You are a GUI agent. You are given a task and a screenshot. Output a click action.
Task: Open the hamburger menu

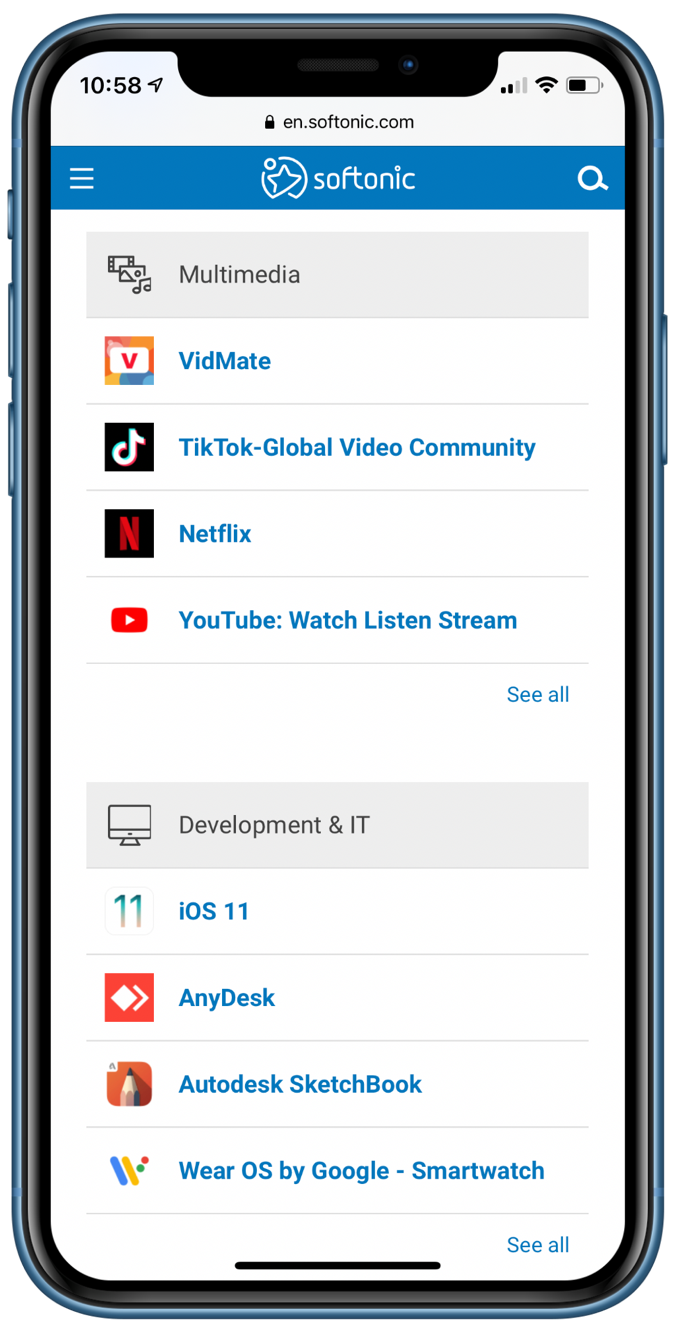click(82, 179)
